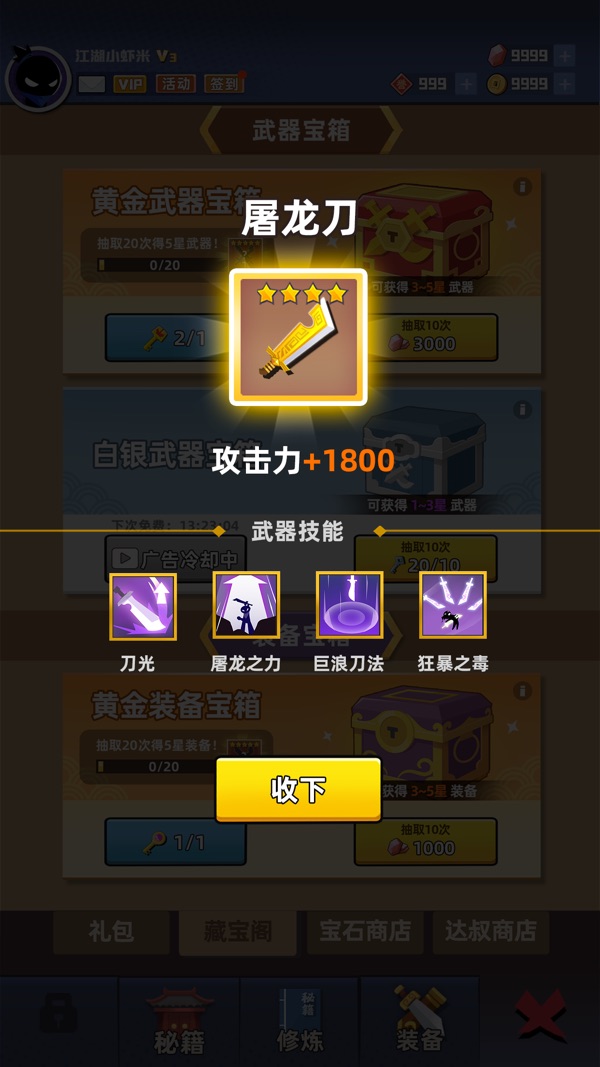600x1067 pixels.
Task: View the 狂暴之毒 weapon skill
Action: 452,606
